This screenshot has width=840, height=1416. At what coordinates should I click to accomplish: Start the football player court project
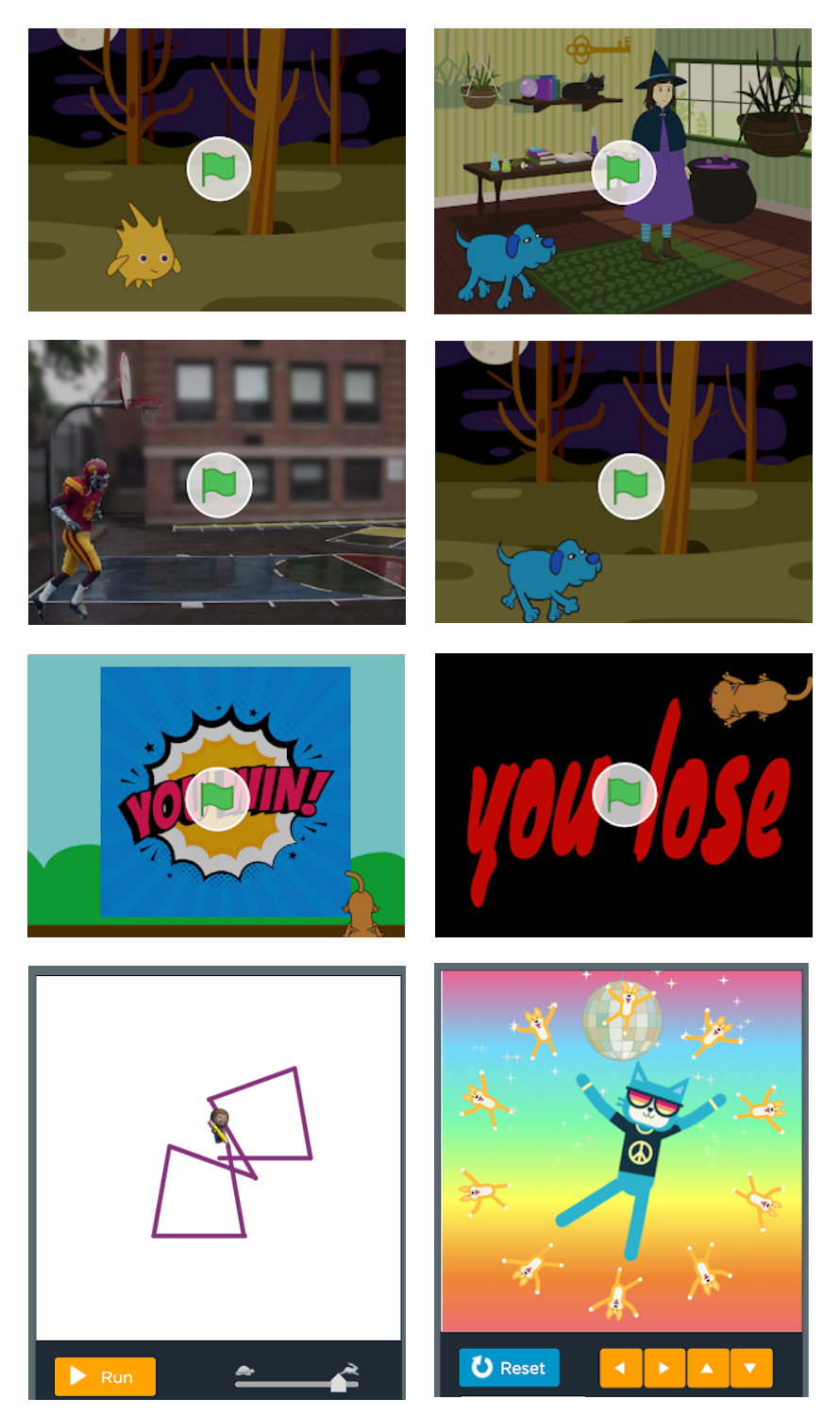(219, 485)
